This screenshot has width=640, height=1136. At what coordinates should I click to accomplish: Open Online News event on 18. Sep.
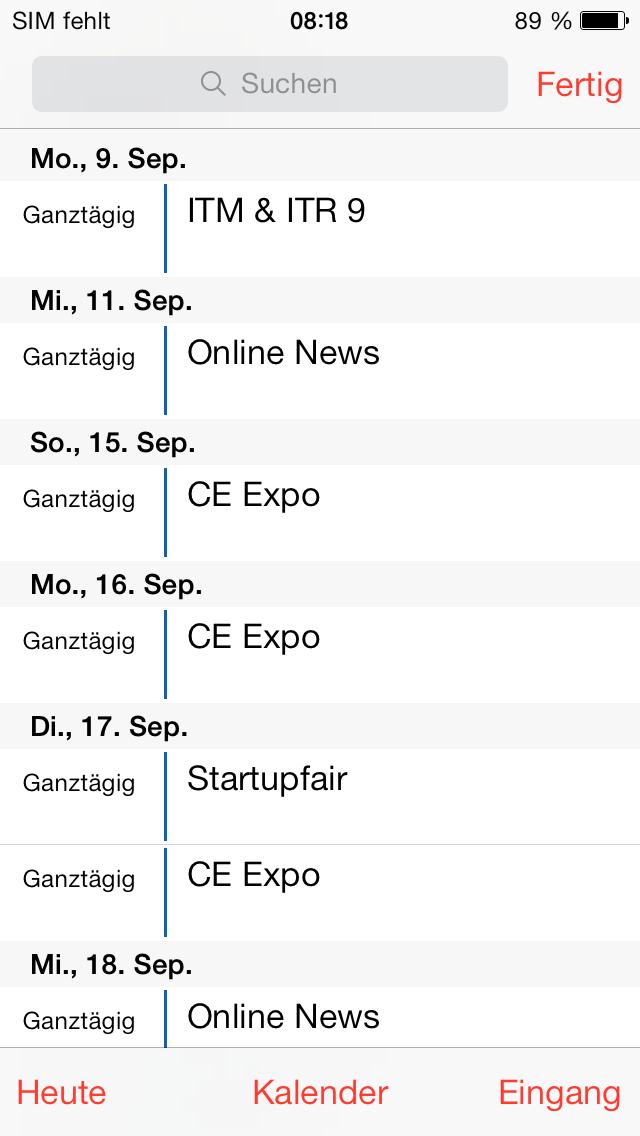point(320,1017)
